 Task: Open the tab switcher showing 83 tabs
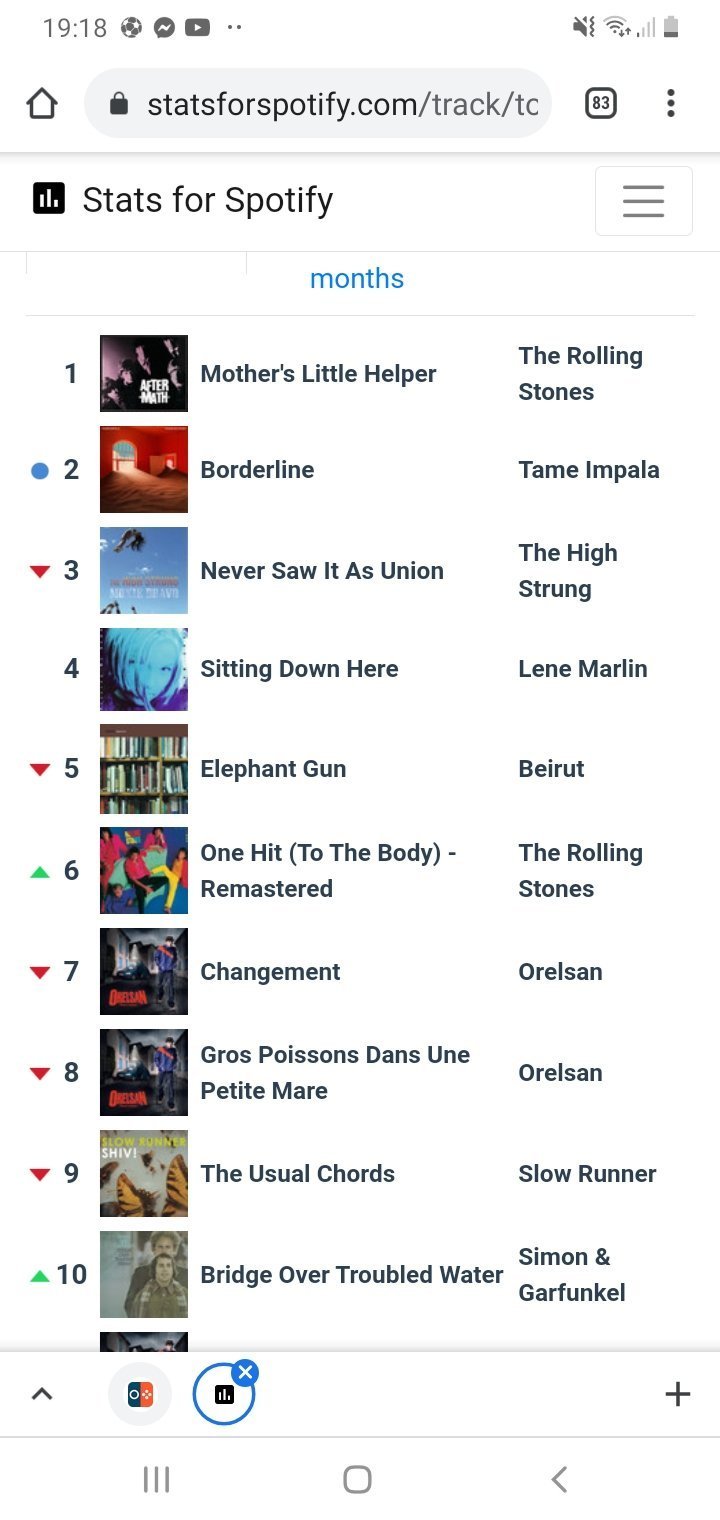pos(600,103)
